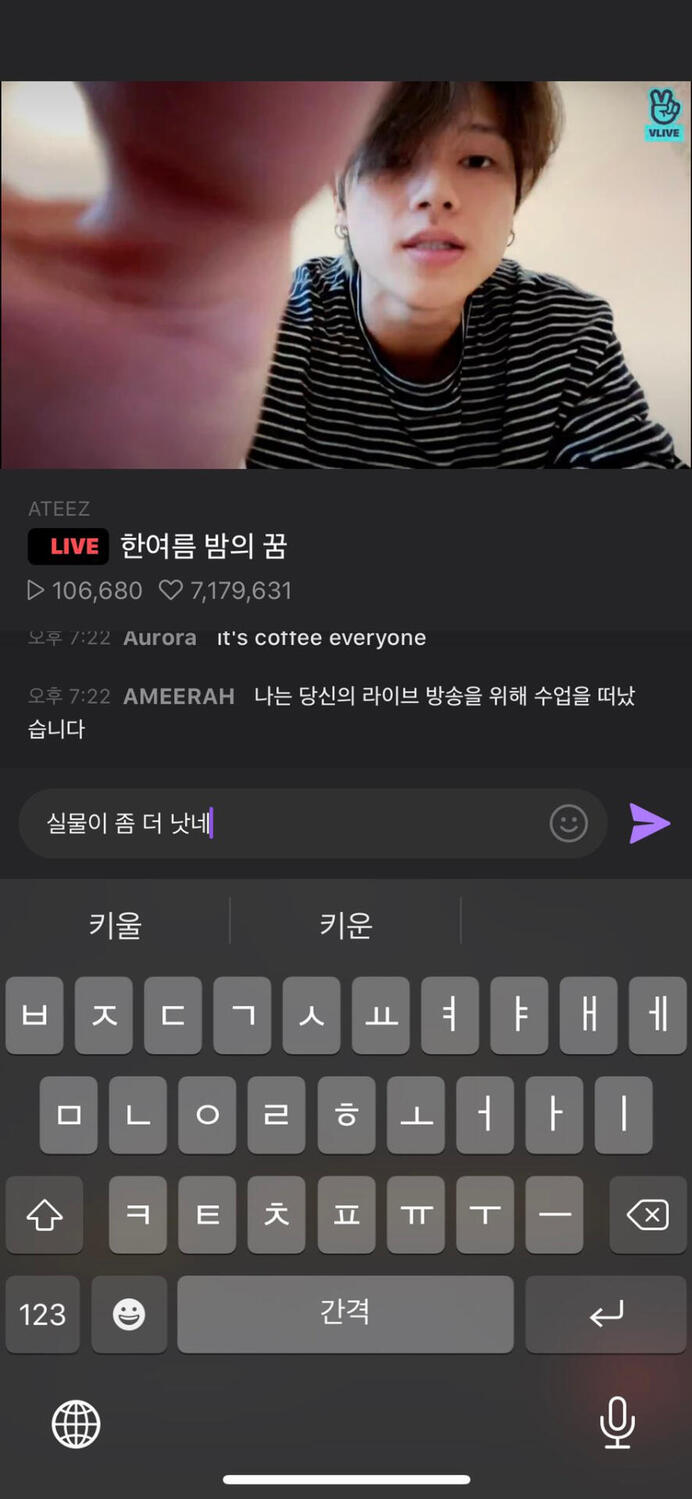Switch keyboard to 123 numbers layout

pos(43,1314)
